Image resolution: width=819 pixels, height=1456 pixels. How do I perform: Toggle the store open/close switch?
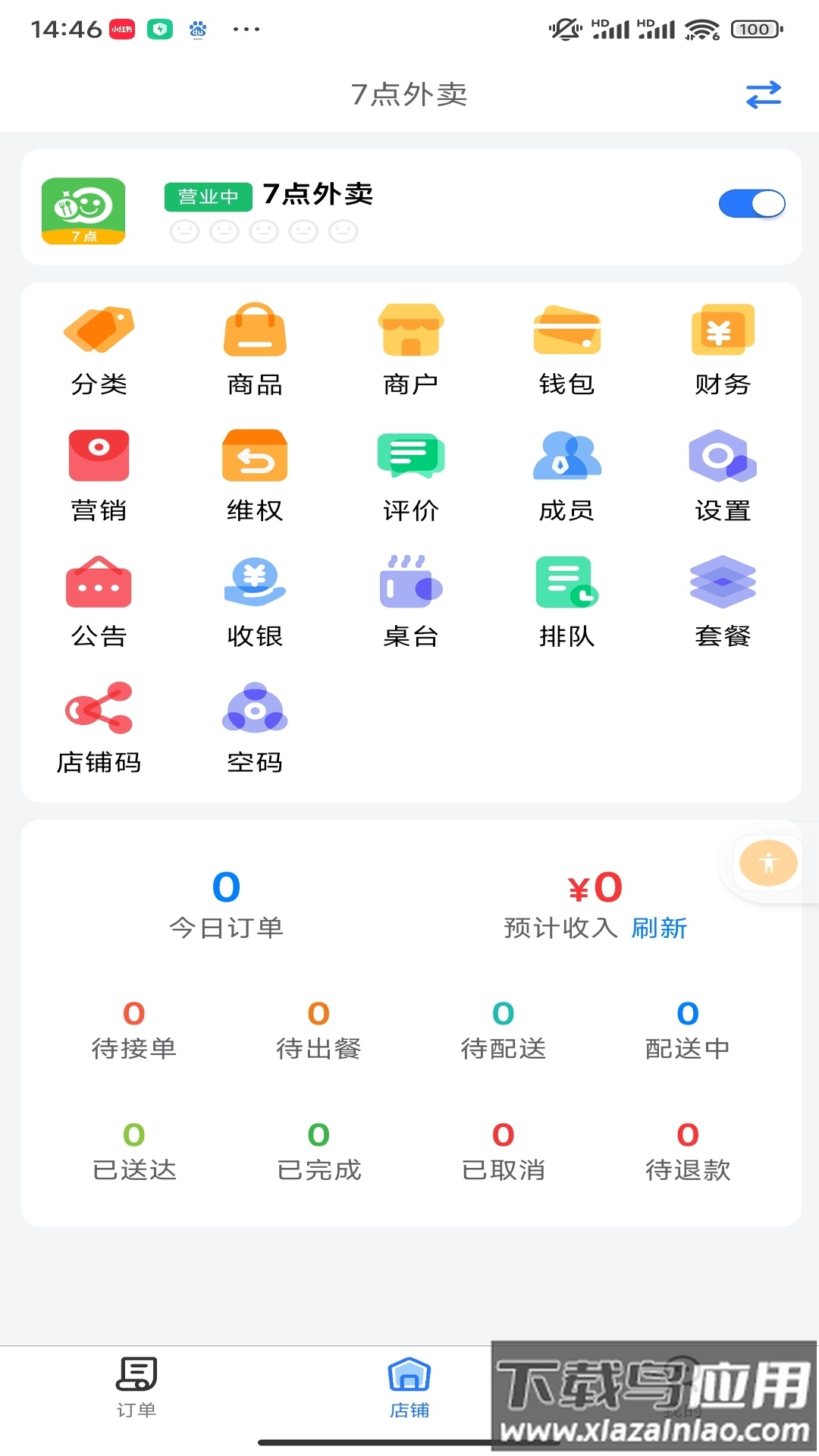coord(752,203)
